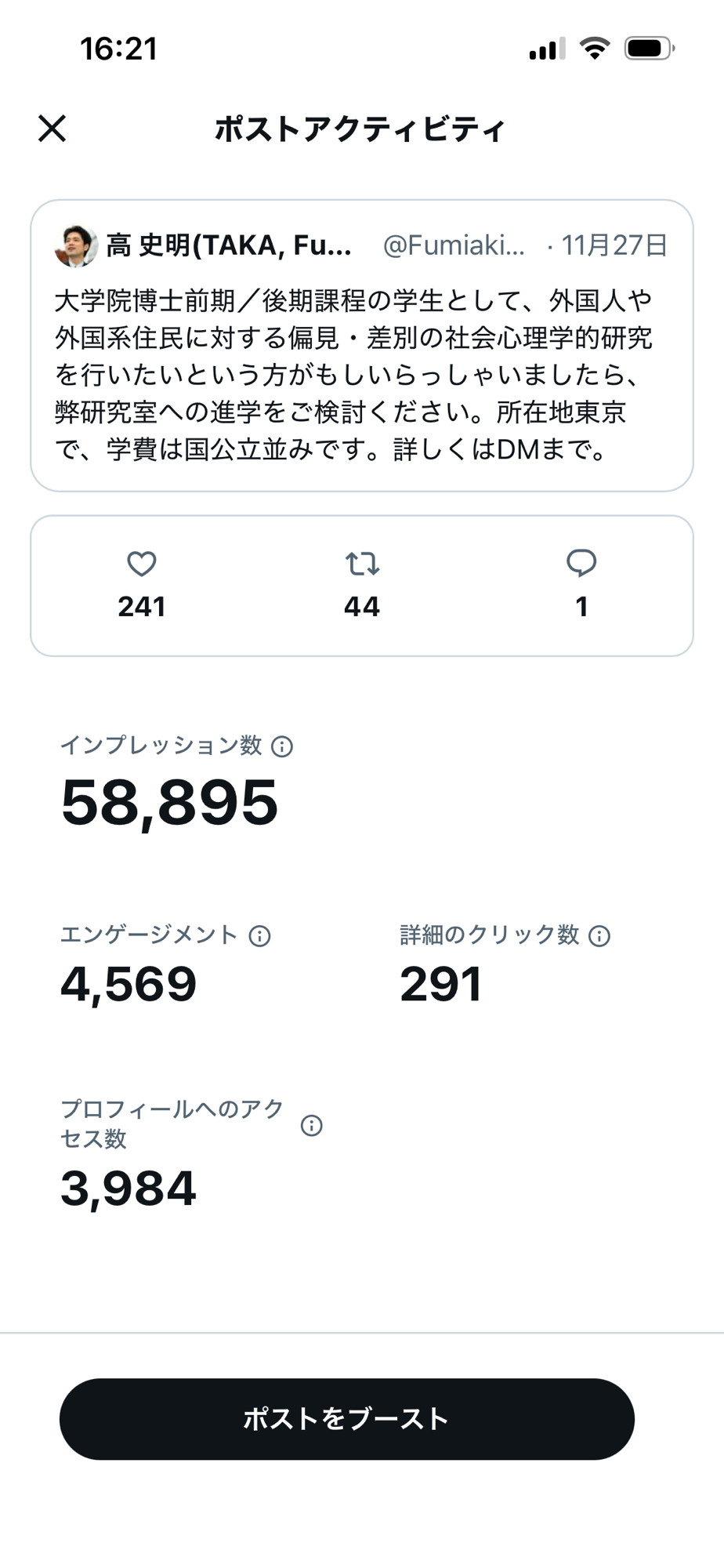Open the quoted post card by 高 史明

361,346
